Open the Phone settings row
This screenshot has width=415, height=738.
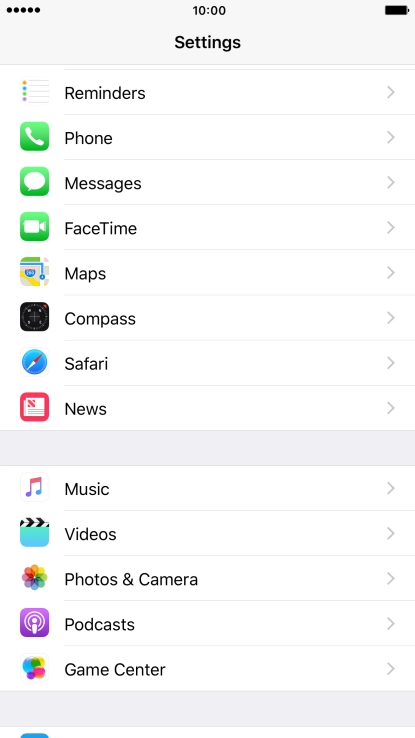point(208,137)
